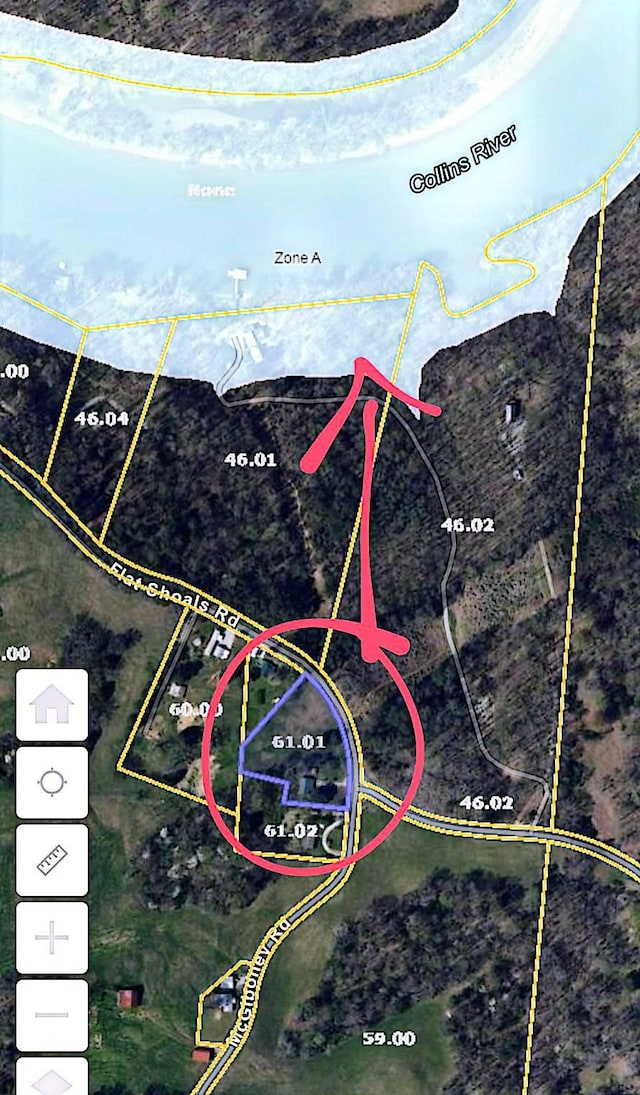Zoom out with the minus button
This screenshot has height=1095, width=640.
tap(52, 1015)
